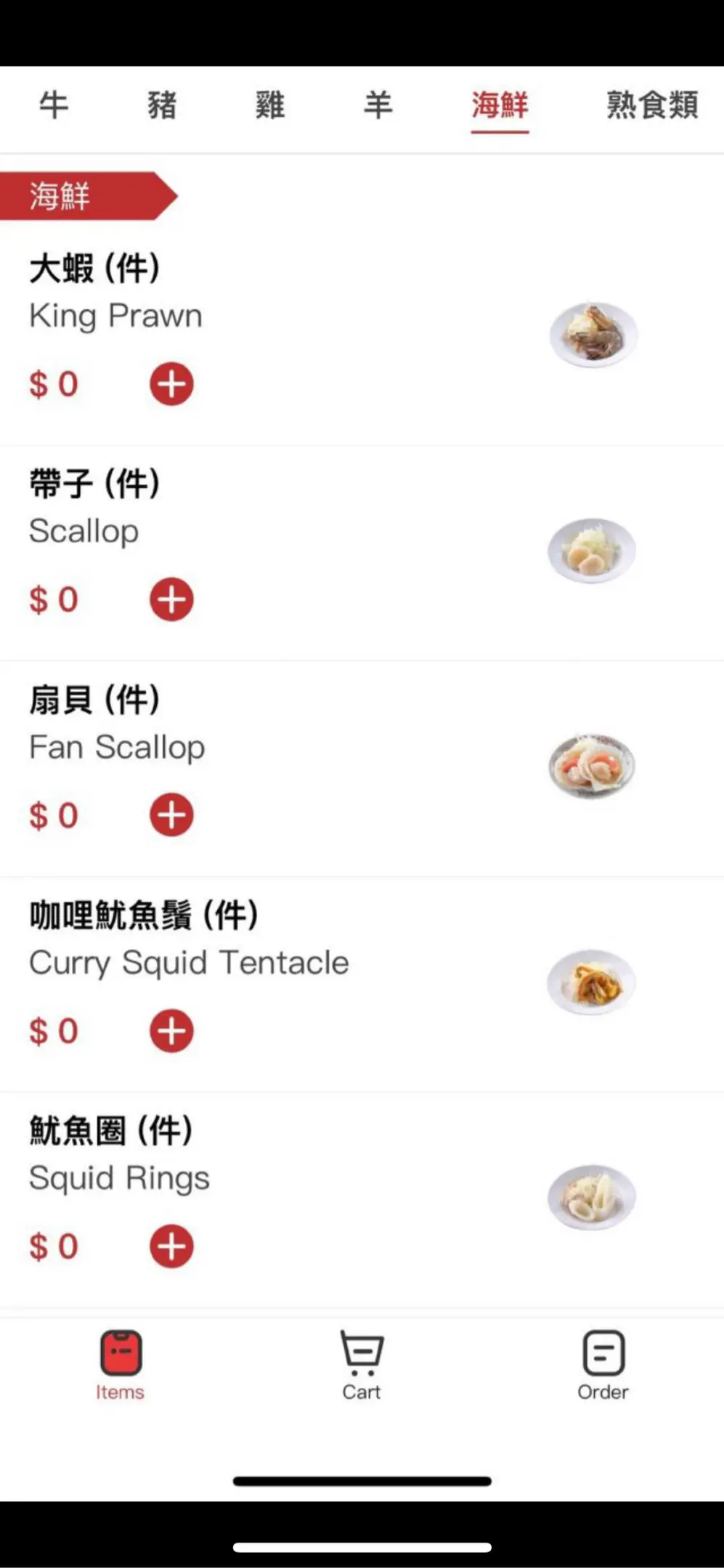View the King Prawn dish photo
724x1568 pixels.
tap(593, 335)
